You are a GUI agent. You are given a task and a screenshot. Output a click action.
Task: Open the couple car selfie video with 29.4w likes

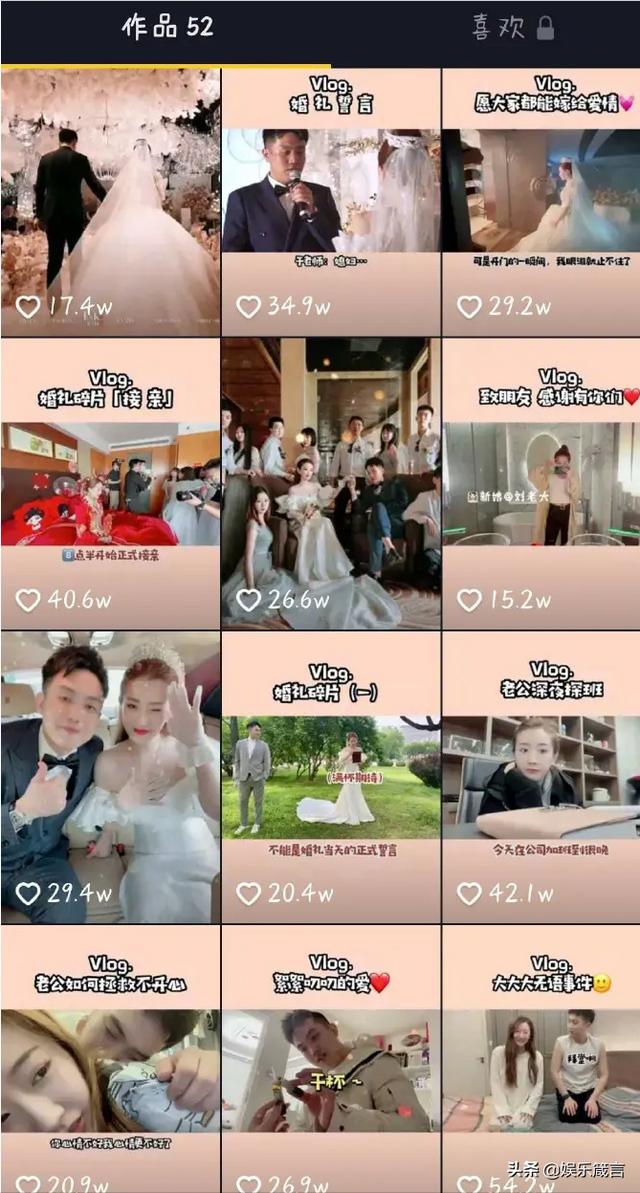click(110, 775)
